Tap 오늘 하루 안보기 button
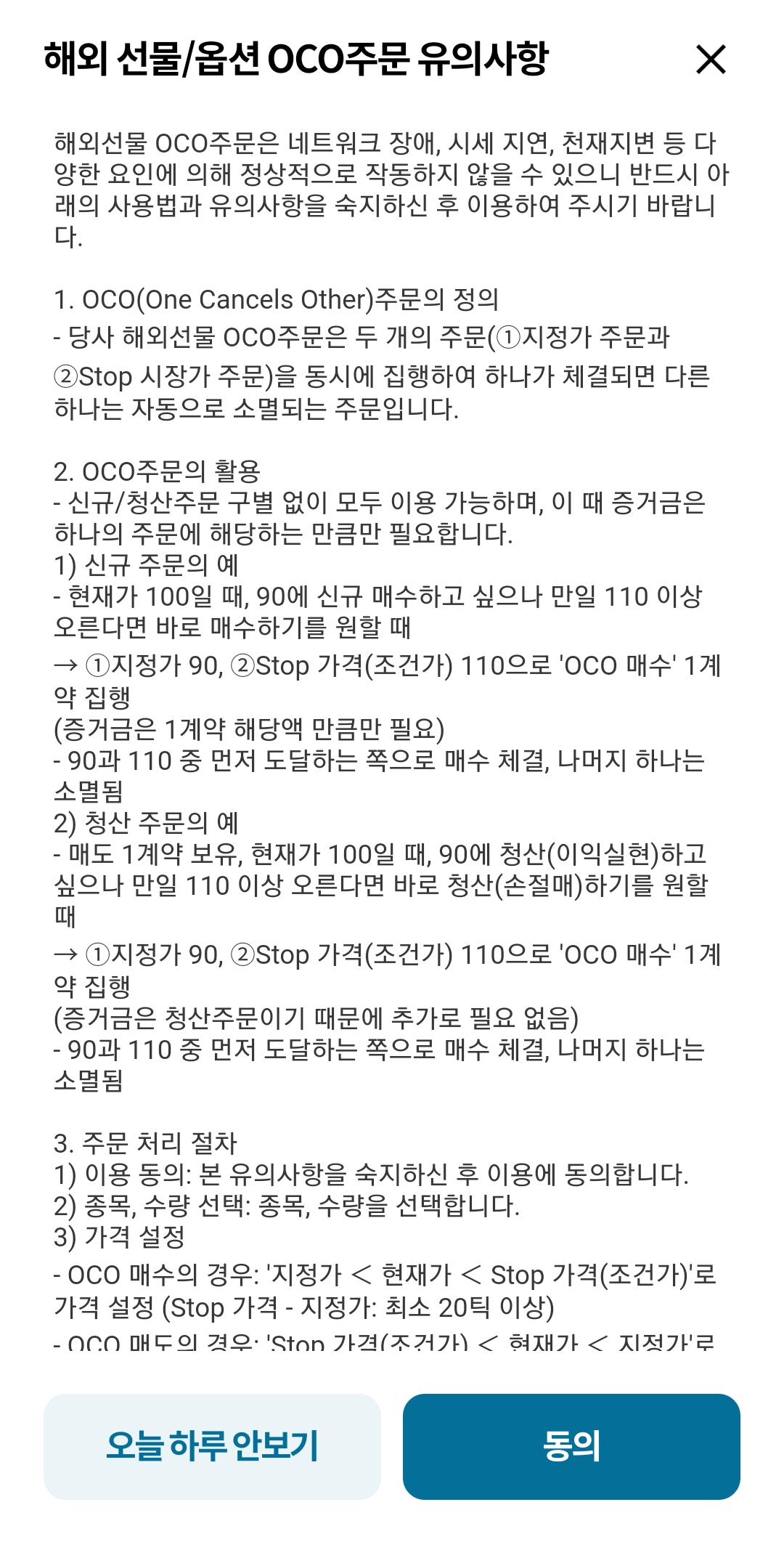The image size is (784, 1542). (212, 1446)
